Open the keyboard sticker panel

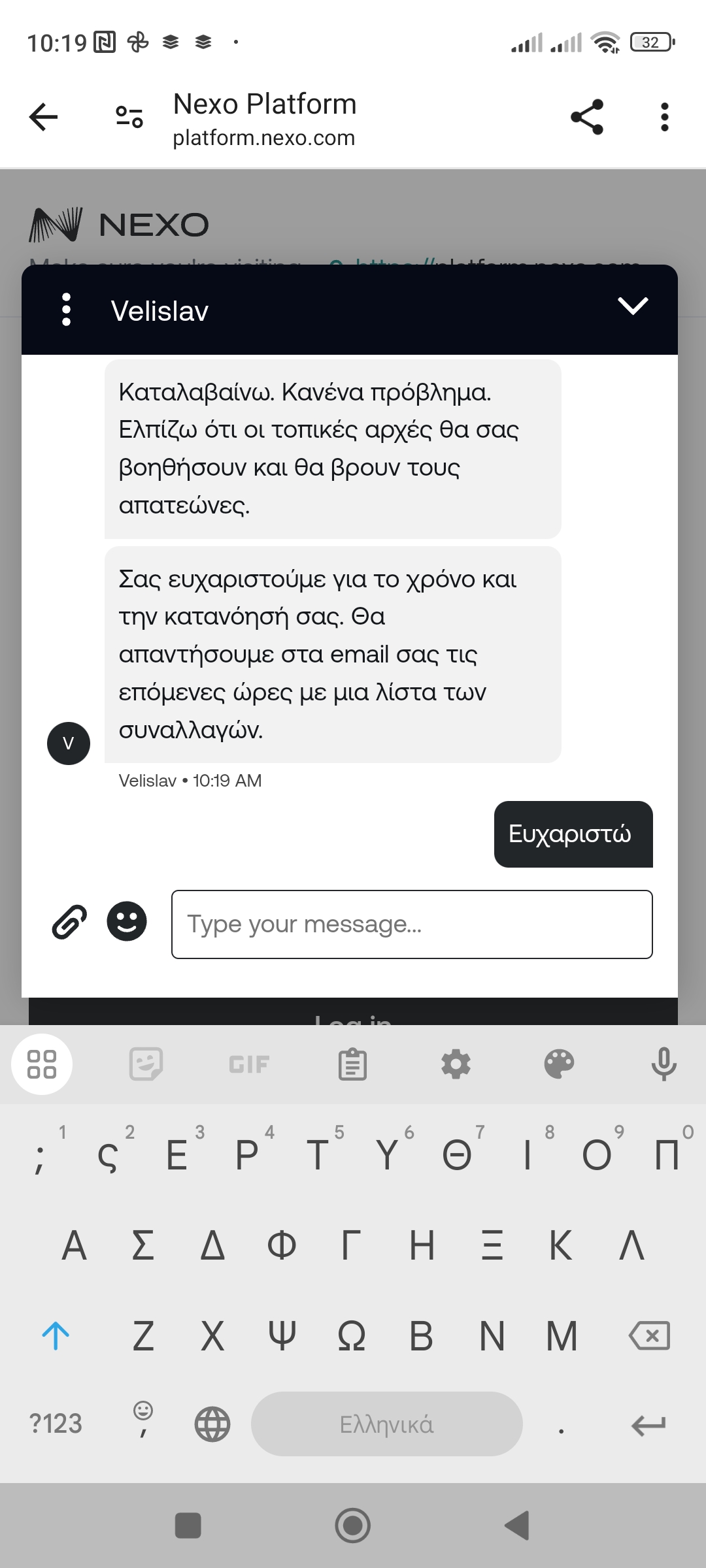146,1064
